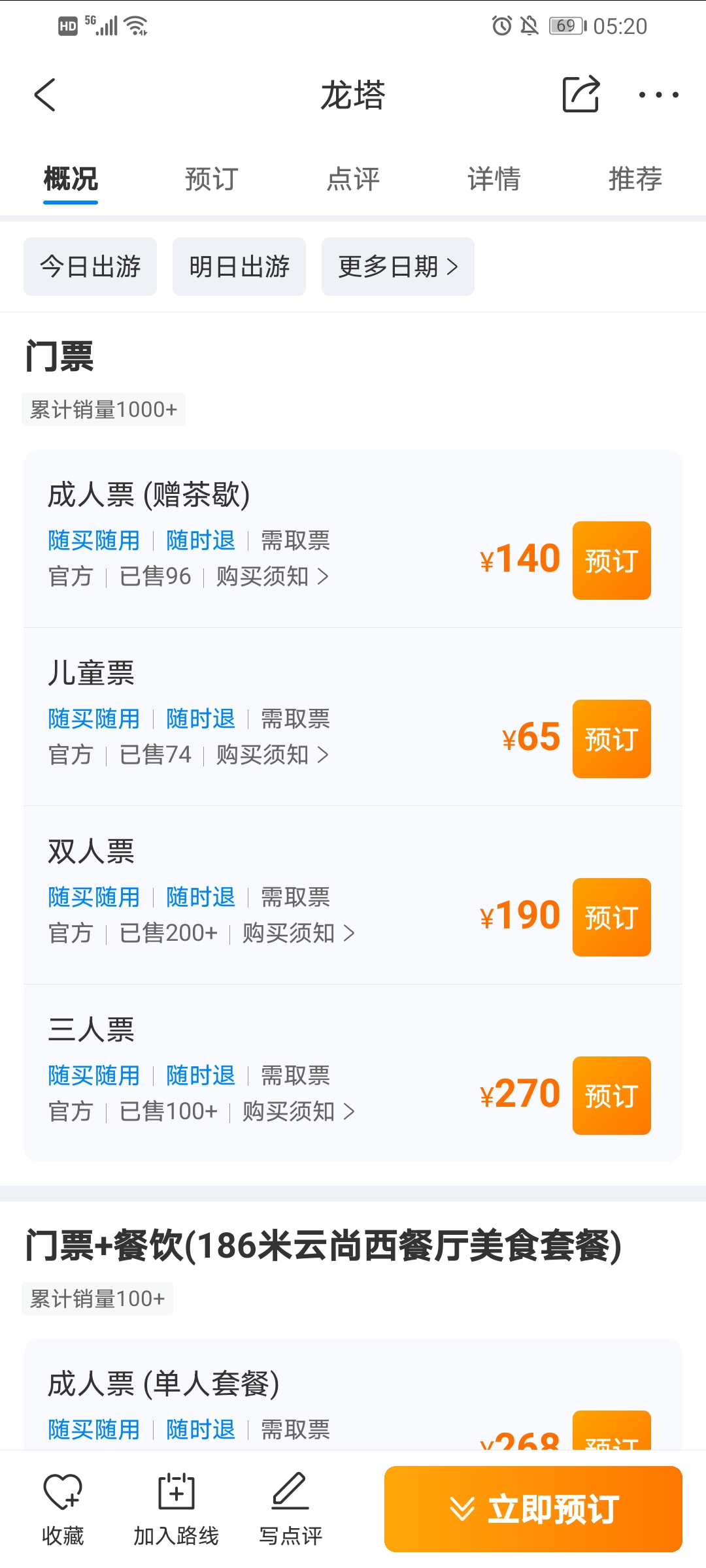
Task: Share the 龙塔 page
Action: click(581, 94)
